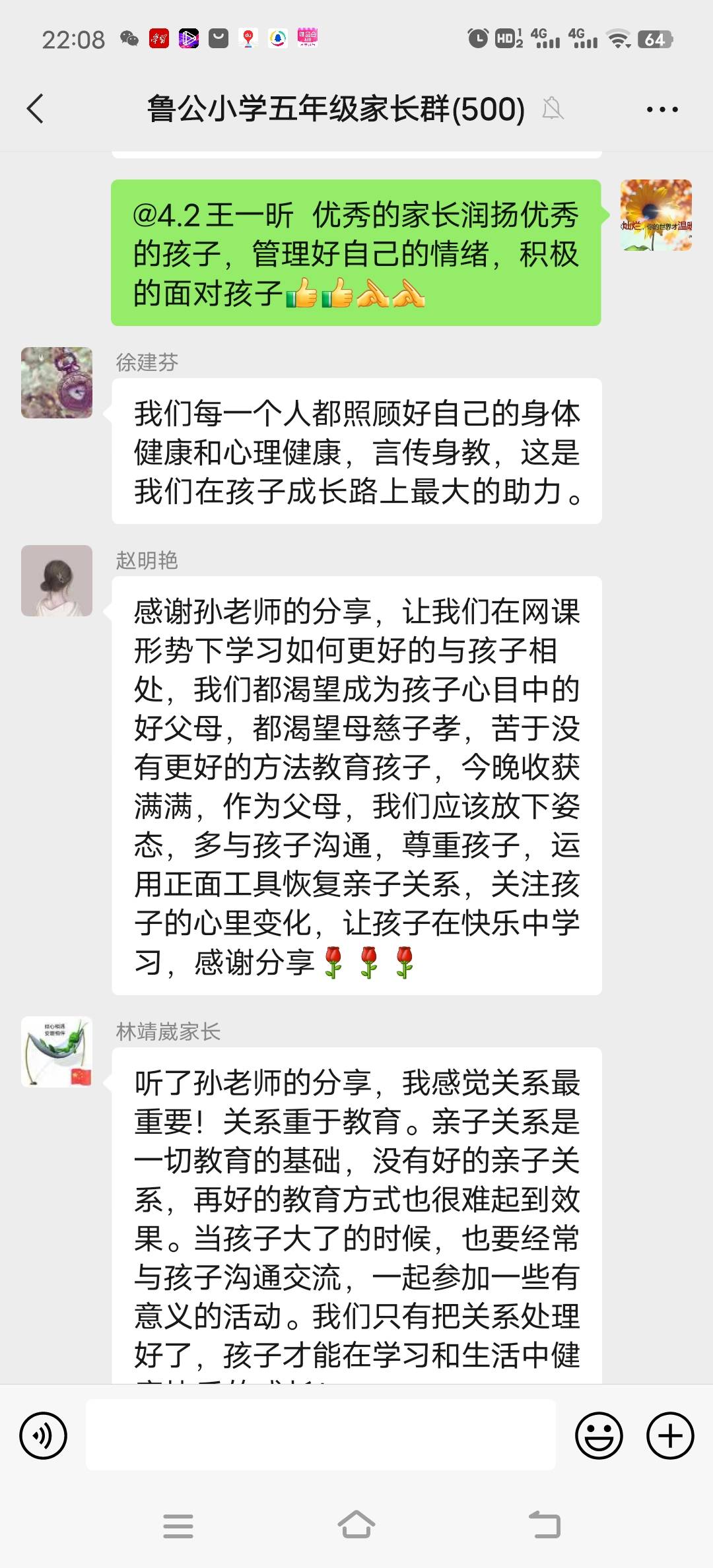This screenshot has height=1568, width=713.
Task: Tap the alarm clock status bar icon
Action: pyautogui.click(x=477, y=38)
